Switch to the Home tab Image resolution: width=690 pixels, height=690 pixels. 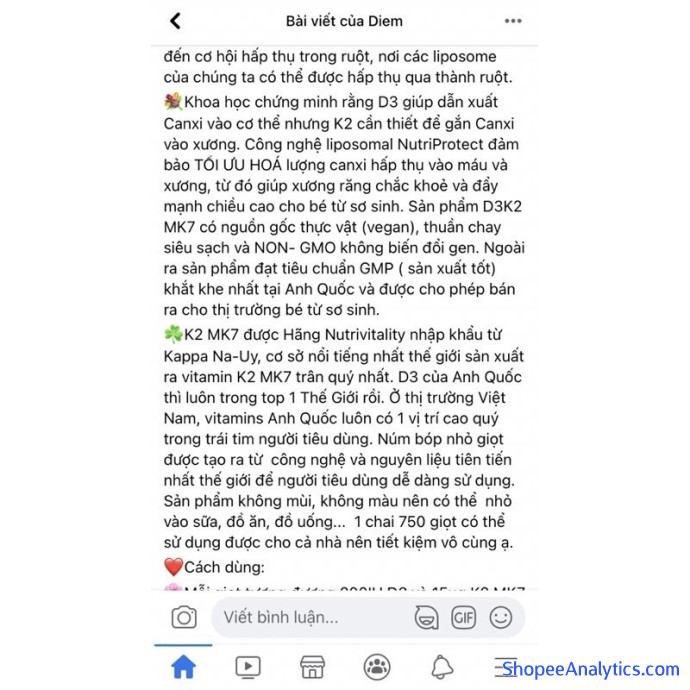tap(183, 667)
